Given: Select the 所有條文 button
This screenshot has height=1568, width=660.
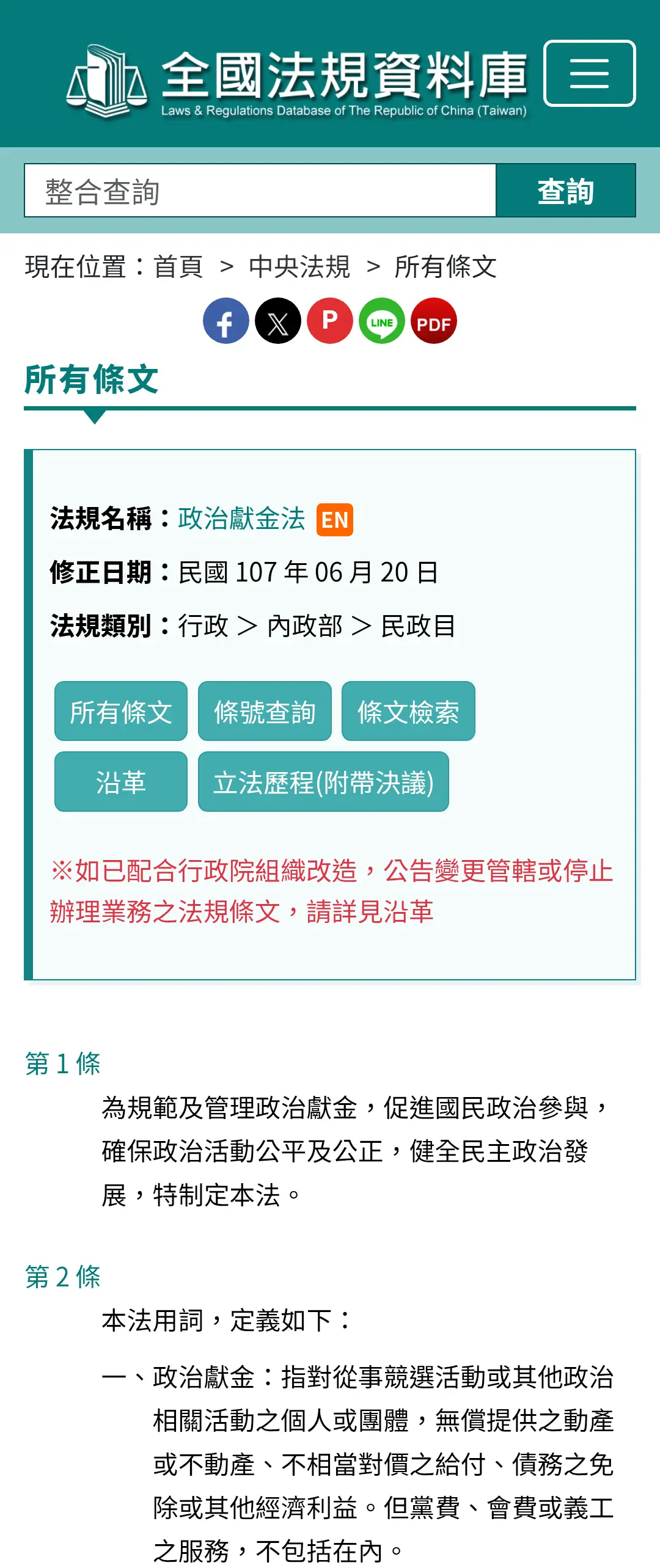Looking at the screenshot, I should [x=121, y=712].
